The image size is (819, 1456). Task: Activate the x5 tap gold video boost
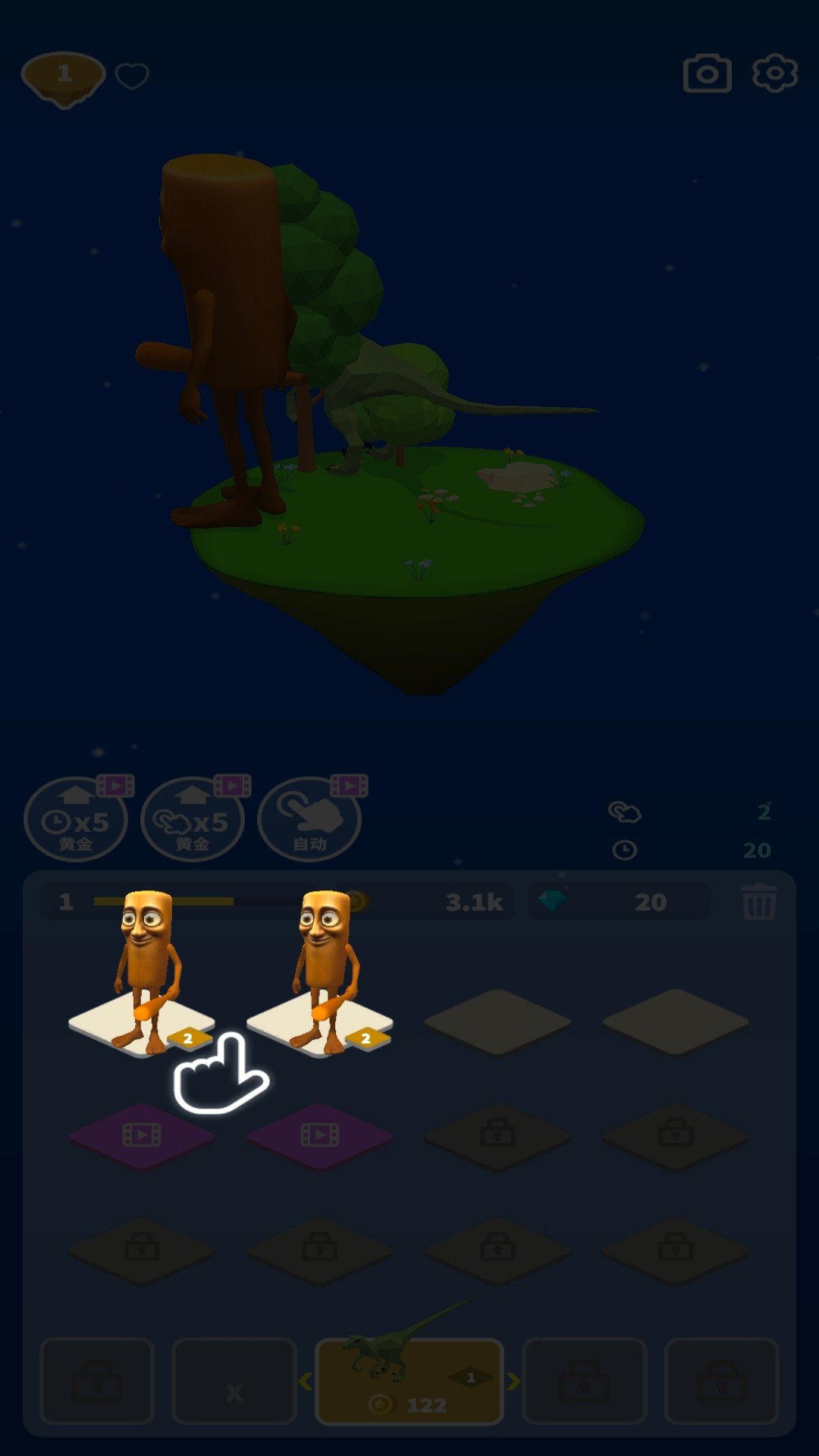pyautogui.click(x=193, y=821)
